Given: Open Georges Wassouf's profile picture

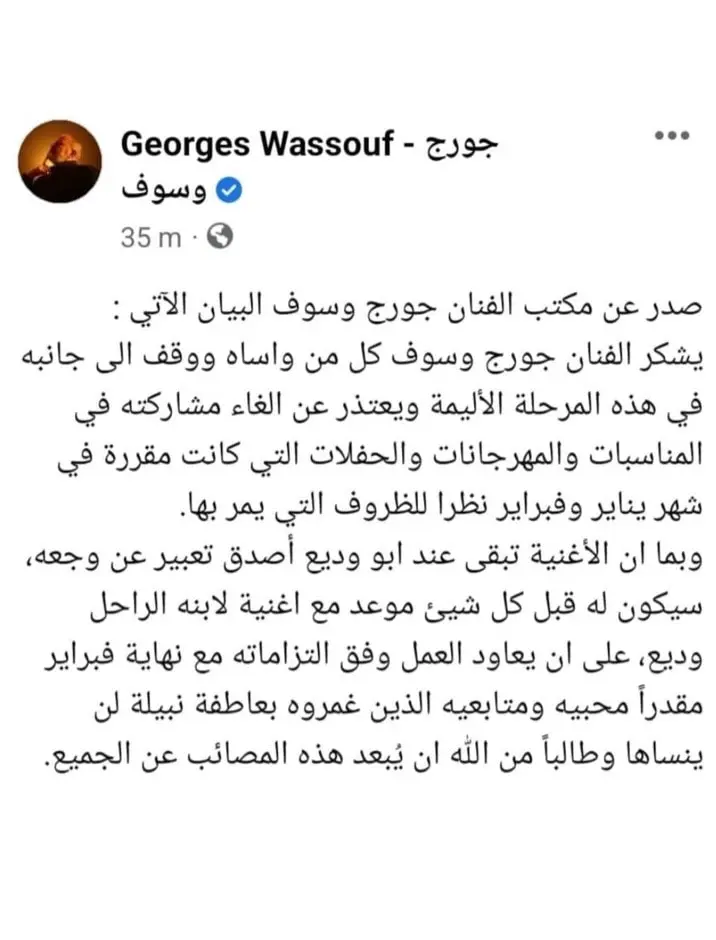Looking at the screenshot, I should point(60,162).
